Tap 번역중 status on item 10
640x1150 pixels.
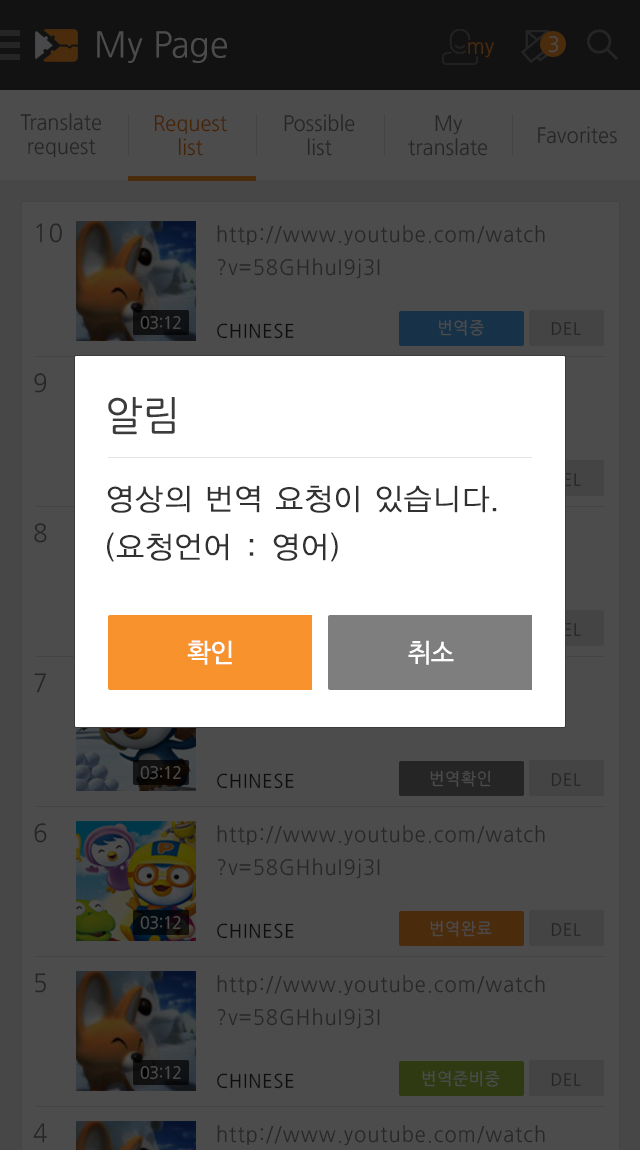coord(461,328)
